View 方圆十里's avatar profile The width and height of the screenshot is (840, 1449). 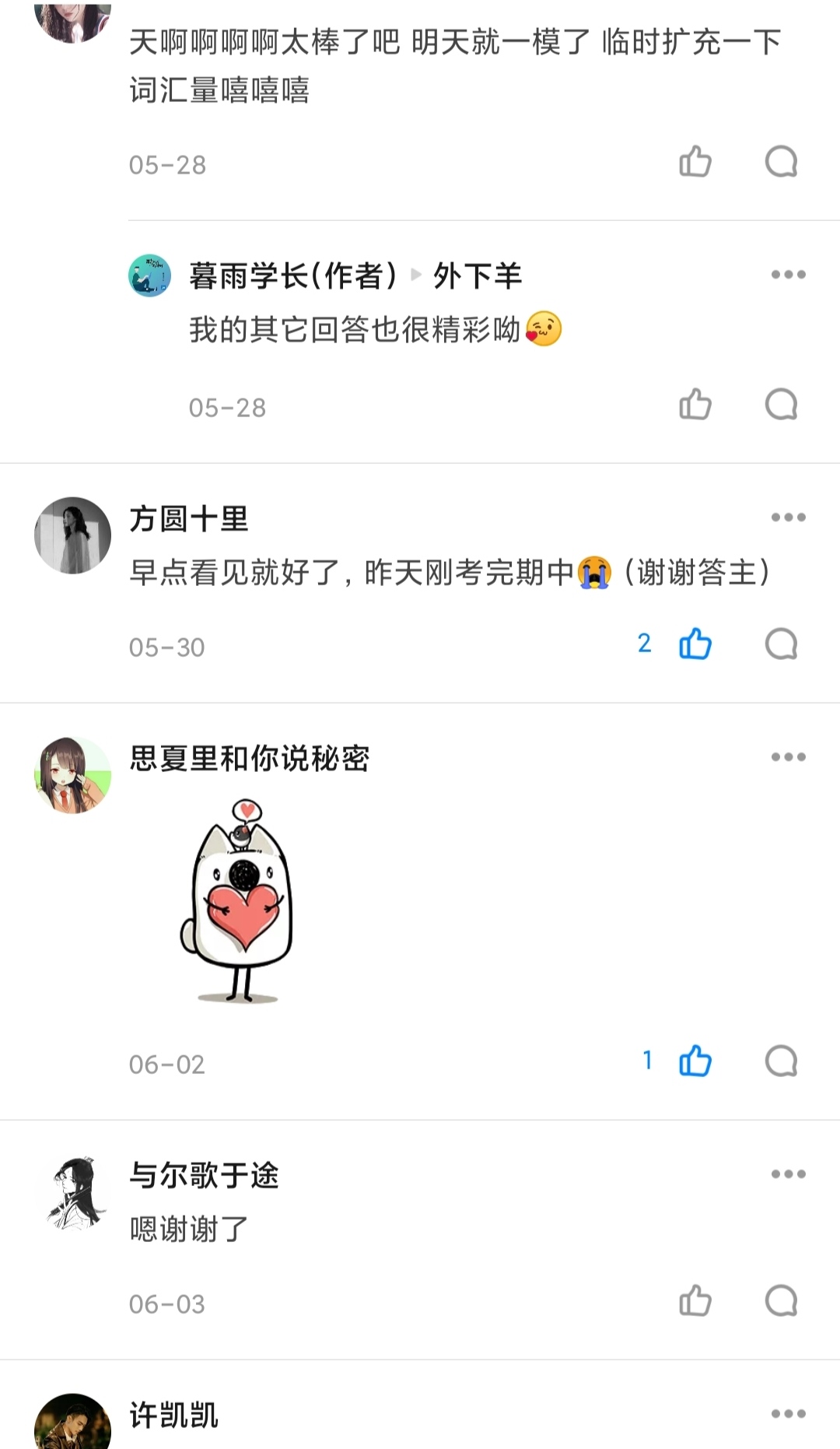73,535
